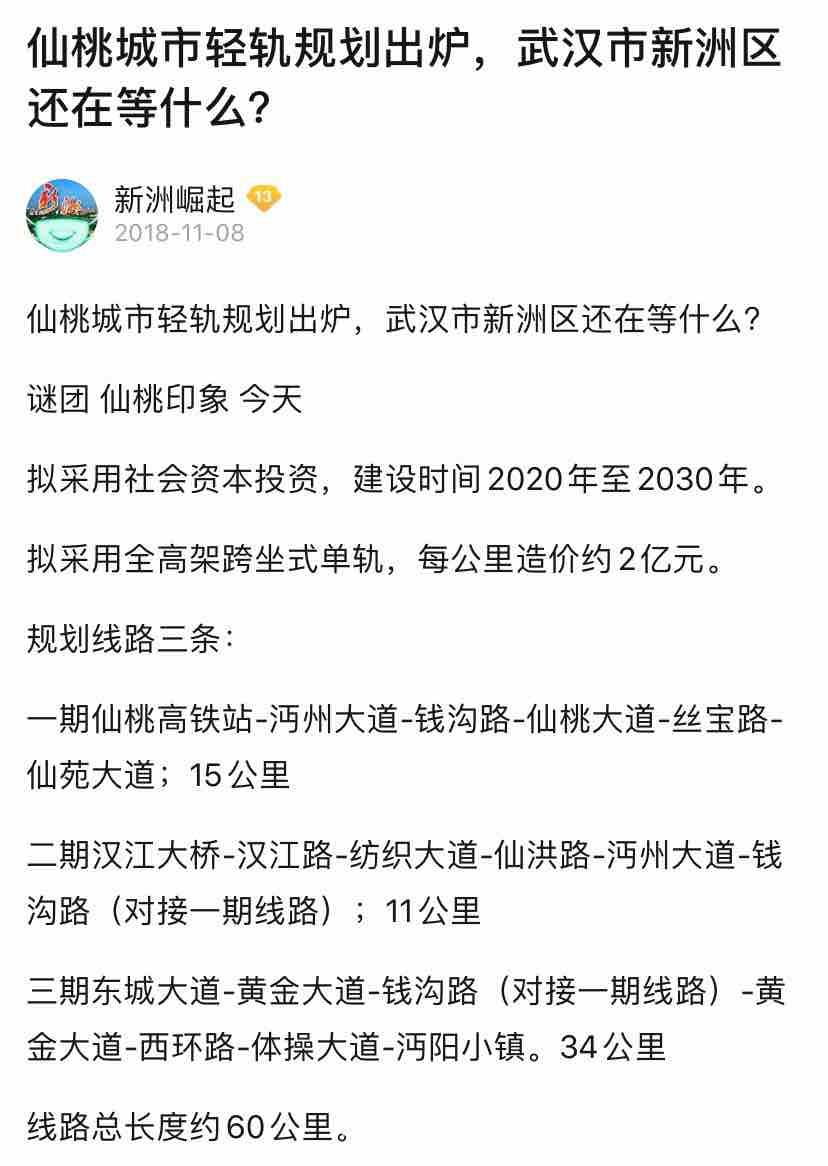The height and width of the screenshot is (1166, 828).
Task: Open the 新洲崛起 author avatar
Action: 63,215
